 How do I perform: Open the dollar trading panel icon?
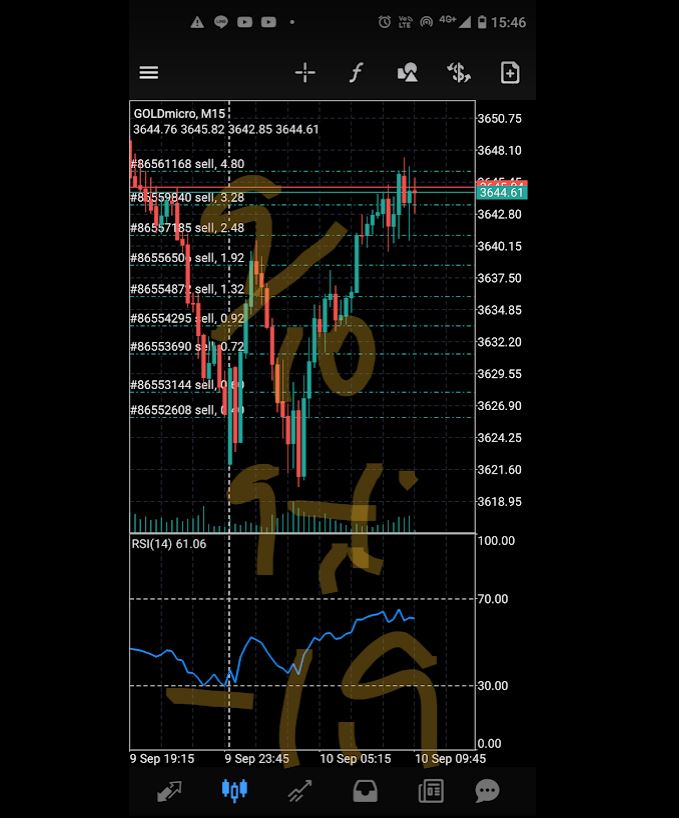pos(459,72)
